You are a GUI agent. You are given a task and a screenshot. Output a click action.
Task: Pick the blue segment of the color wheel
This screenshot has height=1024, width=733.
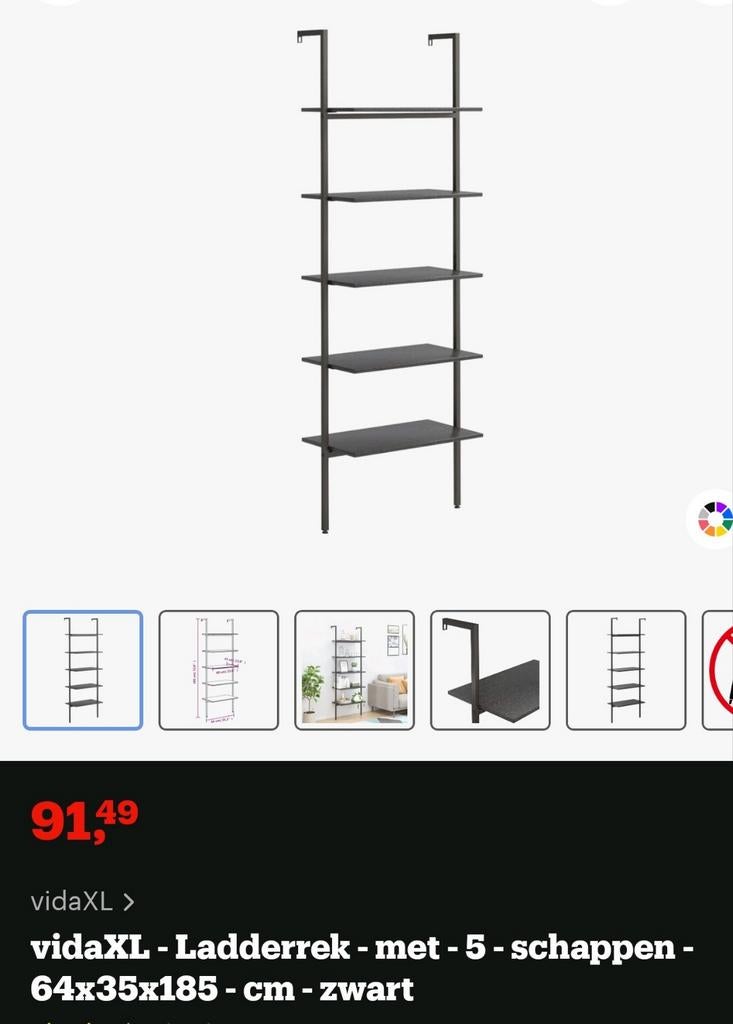pyautogui.click(x=727, y=514)
